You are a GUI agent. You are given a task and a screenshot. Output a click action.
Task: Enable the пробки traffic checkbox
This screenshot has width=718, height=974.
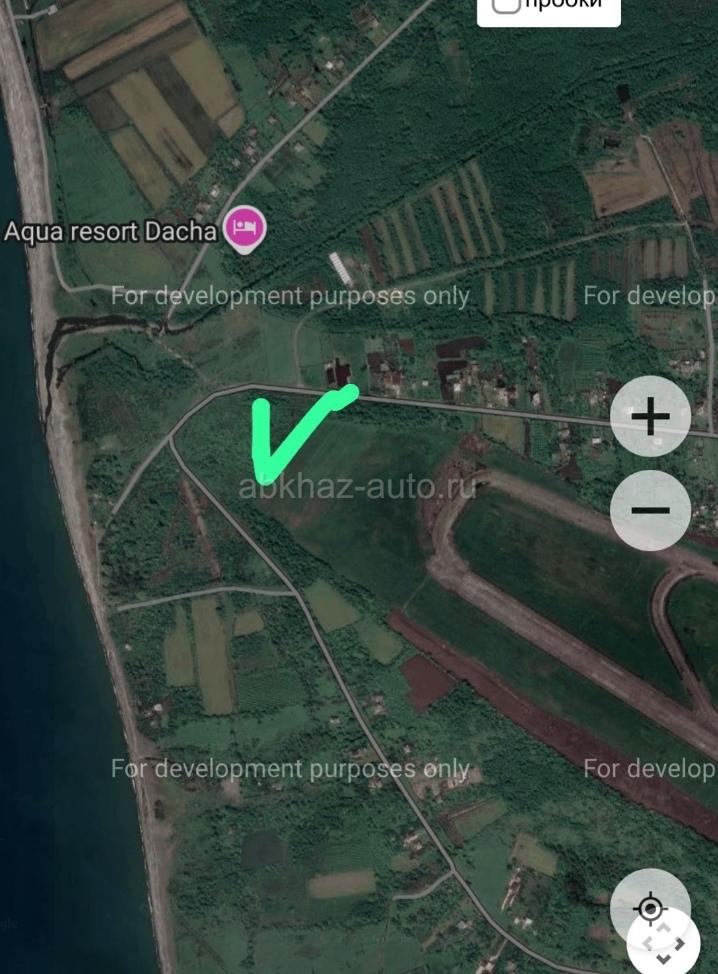(x=507, y=4)
